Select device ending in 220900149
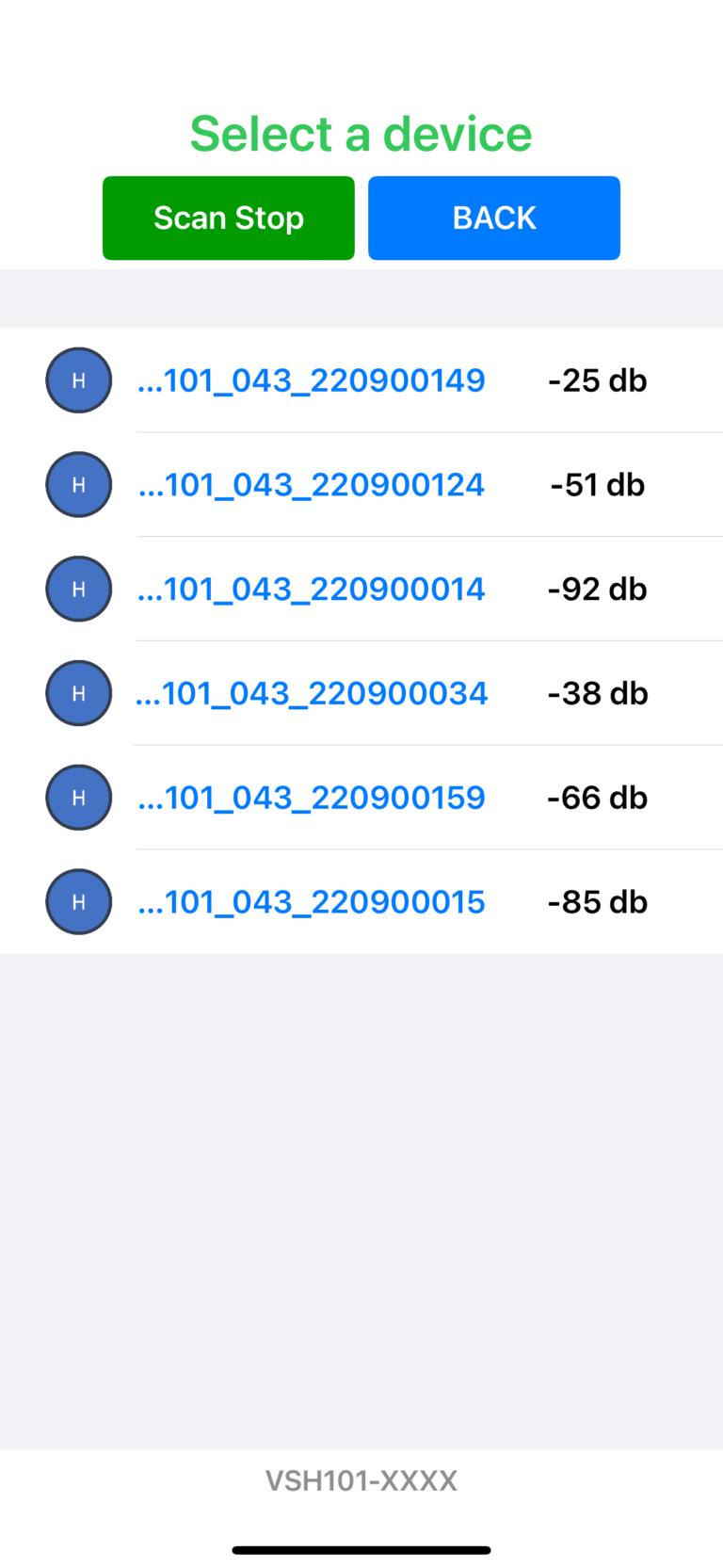 pos(361,380)
